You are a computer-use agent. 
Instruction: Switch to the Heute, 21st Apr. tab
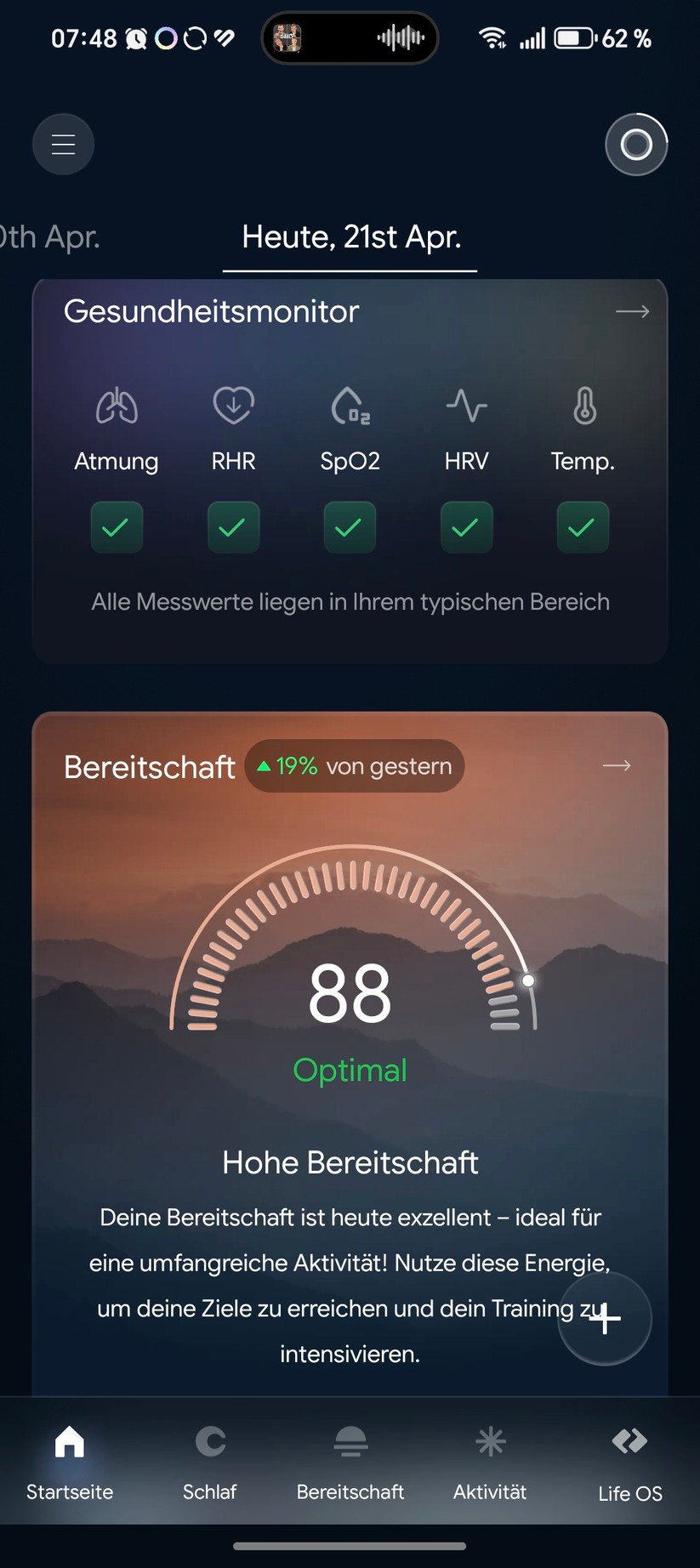[350, 237]
